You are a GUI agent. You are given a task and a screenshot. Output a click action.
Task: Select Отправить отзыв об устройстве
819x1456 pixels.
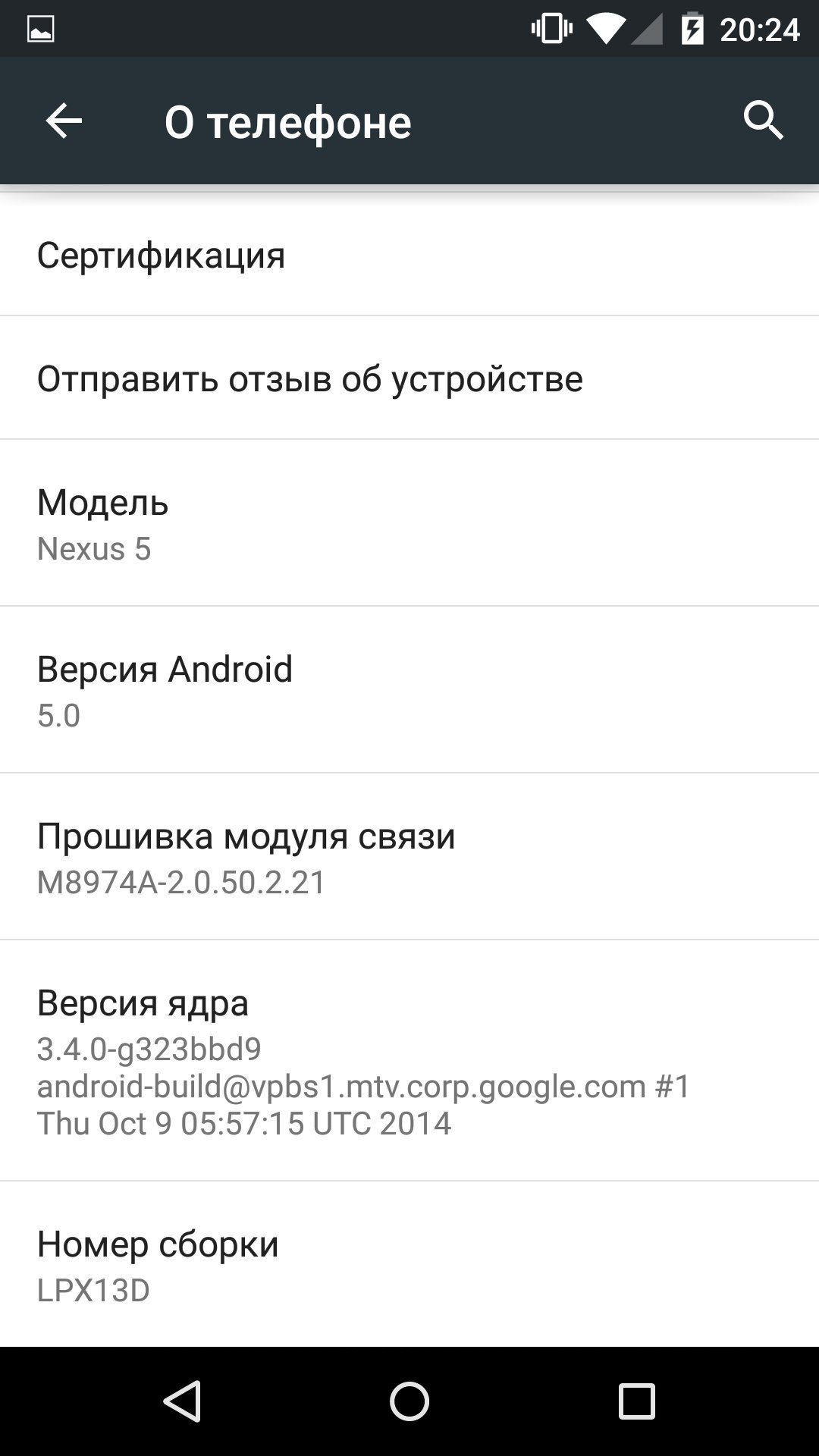(409, 378)
